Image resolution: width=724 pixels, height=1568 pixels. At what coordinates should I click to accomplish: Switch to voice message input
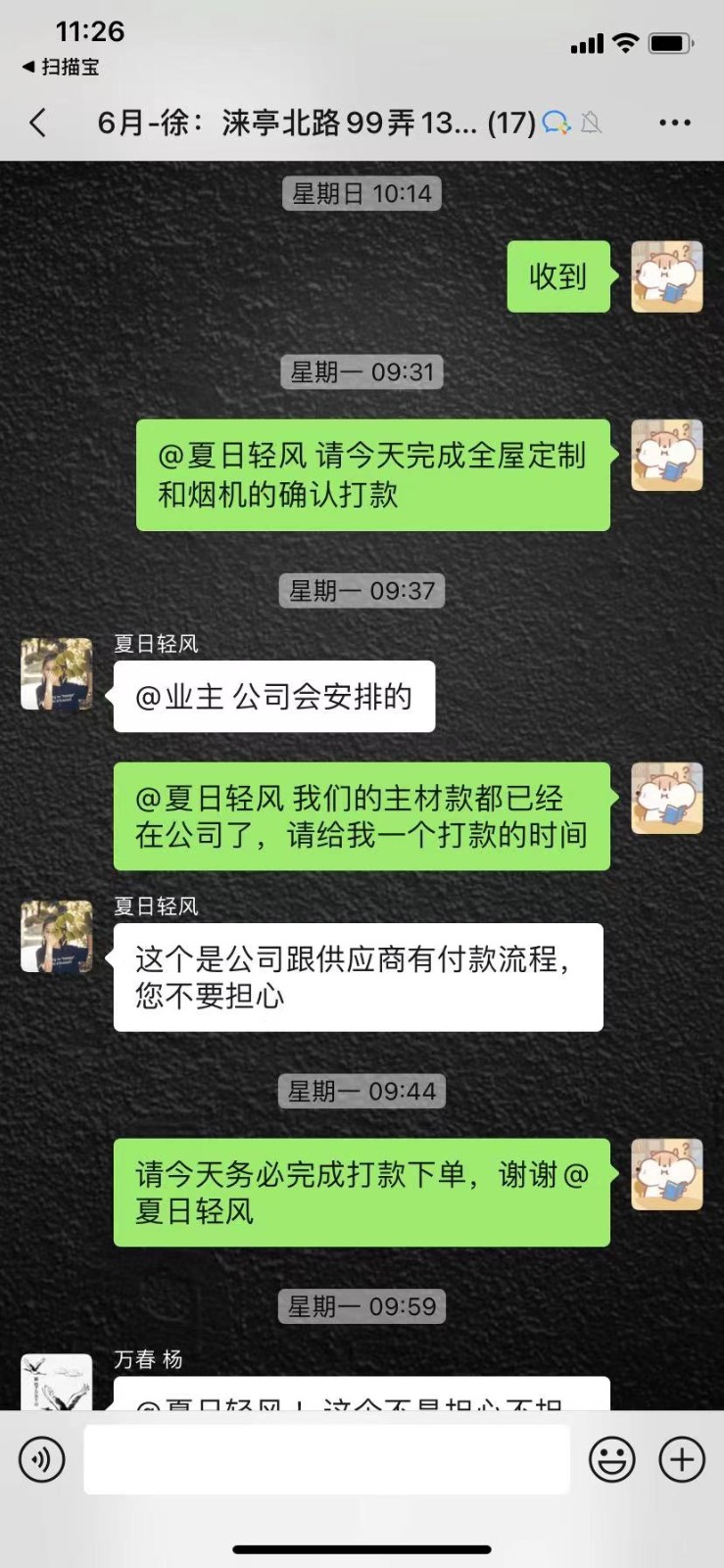42,1459
